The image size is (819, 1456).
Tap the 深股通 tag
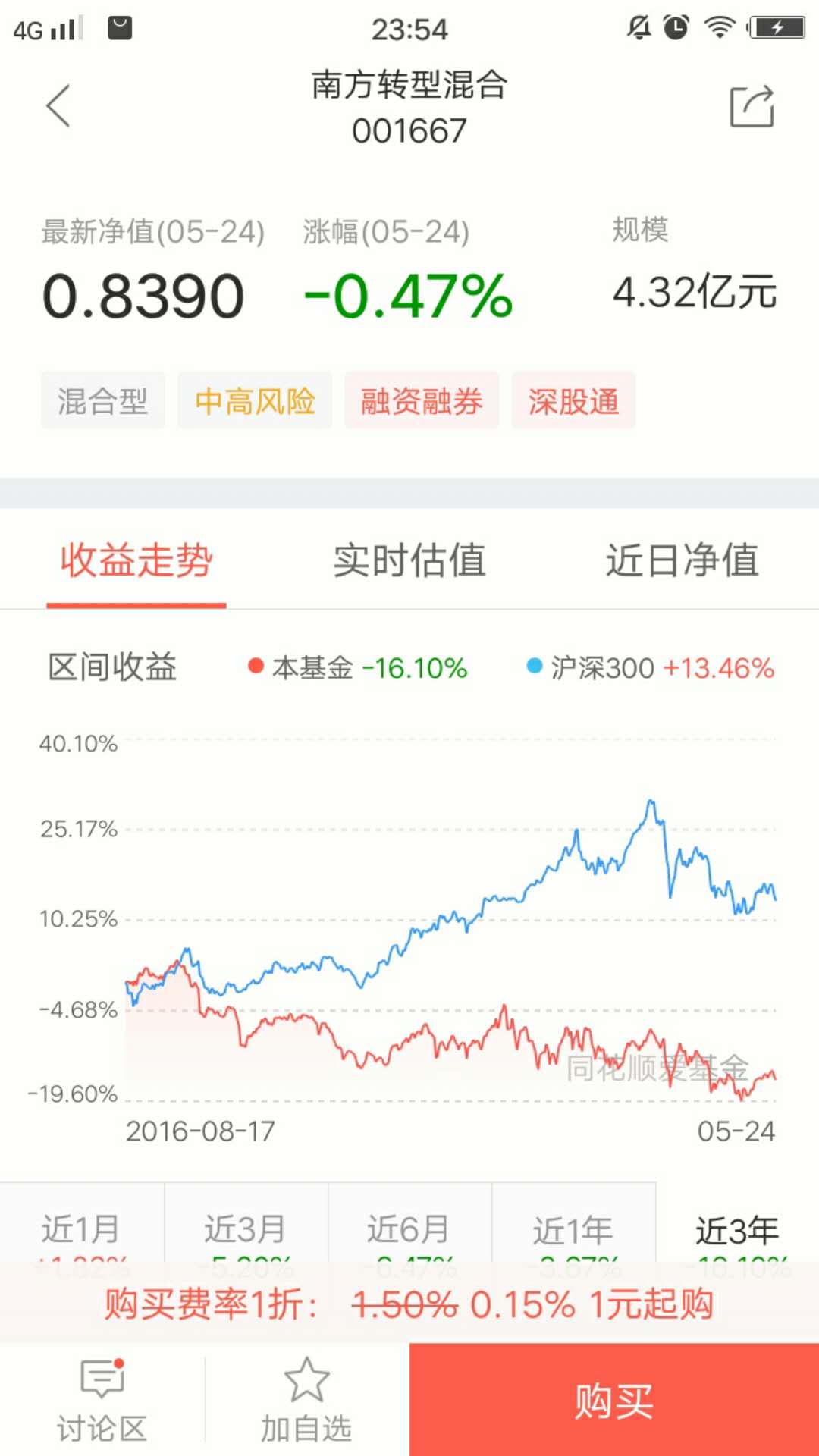coord(573,400)
